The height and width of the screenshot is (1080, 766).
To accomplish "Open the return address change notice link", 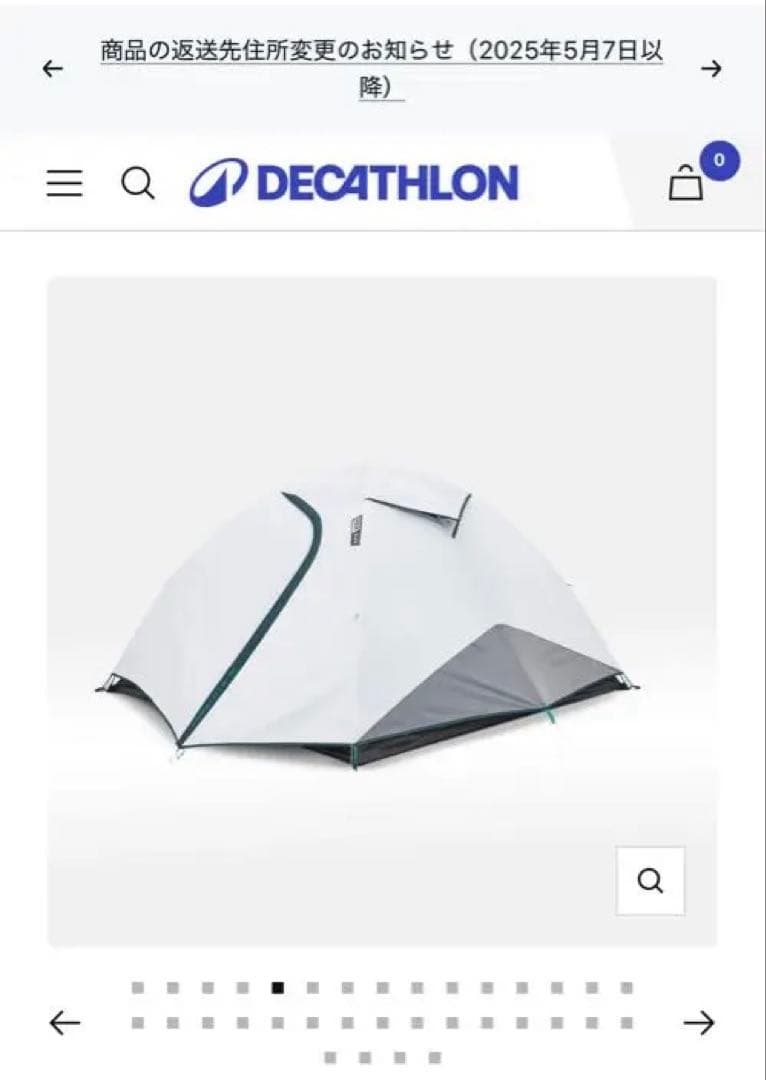I will pos(383,68).
